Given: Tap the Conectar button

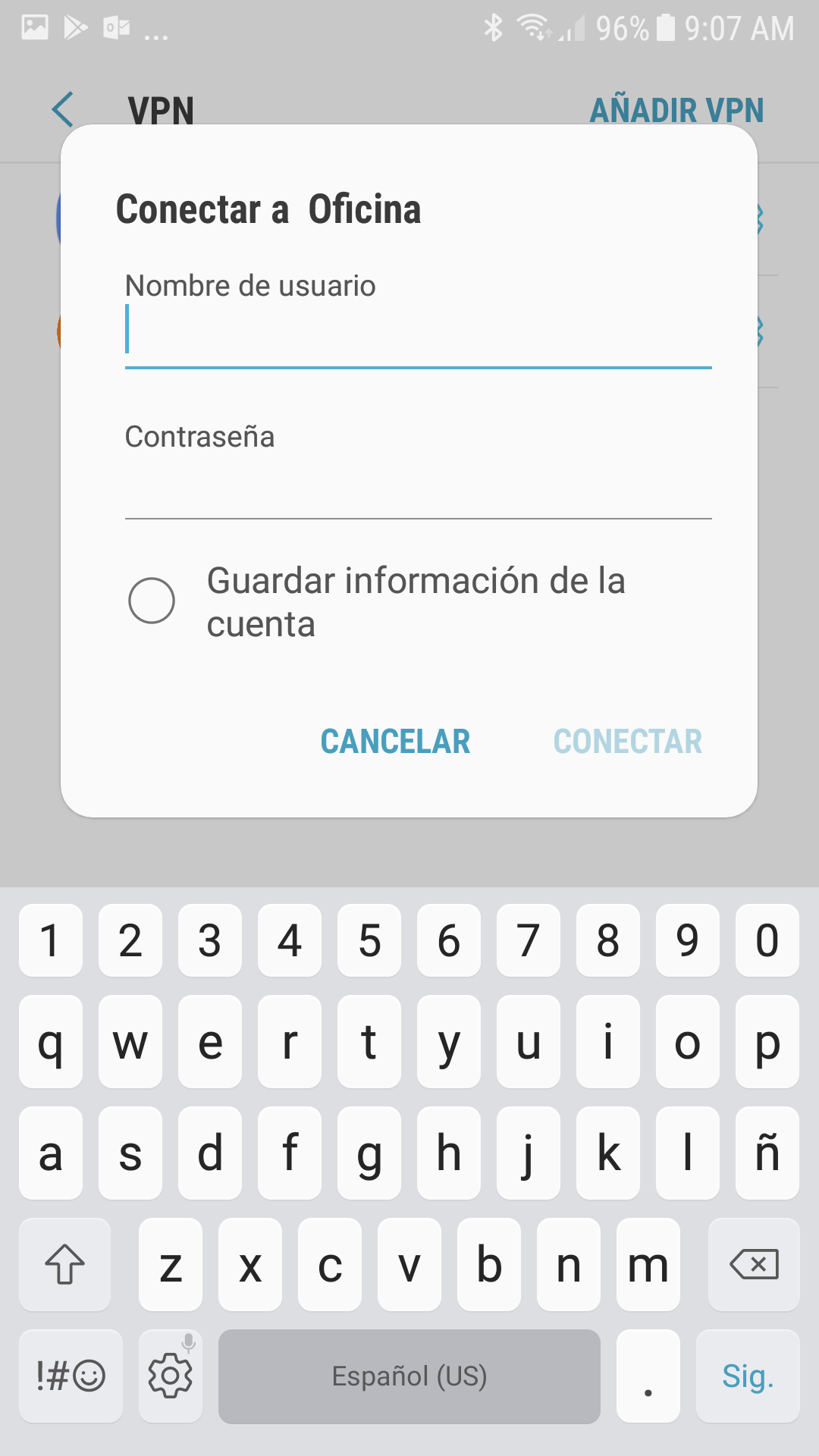Looking at the screenshot, I should pyautogui.click(x=628, y=741).
